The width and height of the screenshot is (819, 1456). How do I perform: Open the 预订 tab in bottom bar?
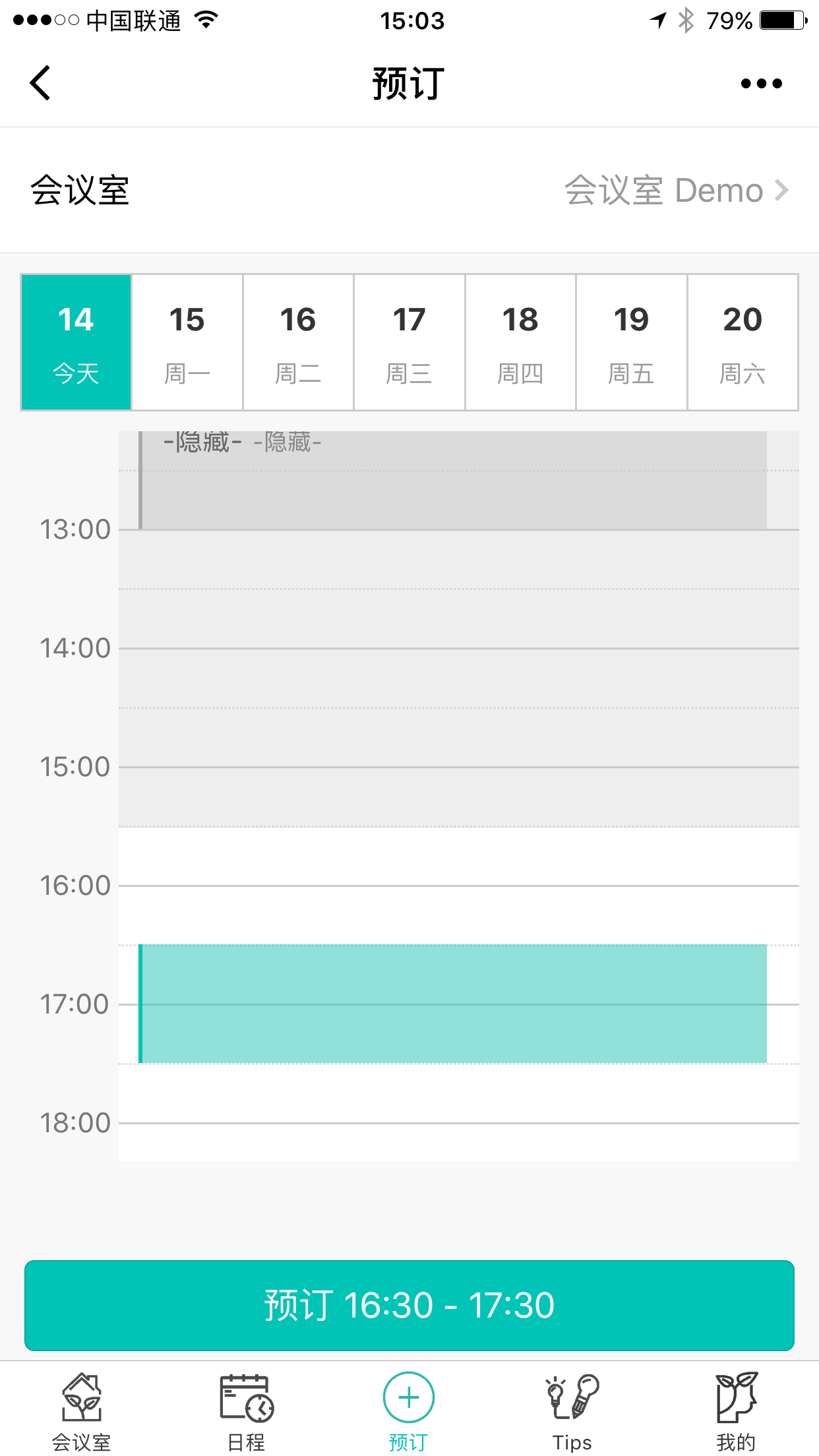(x=409, y=1412)
